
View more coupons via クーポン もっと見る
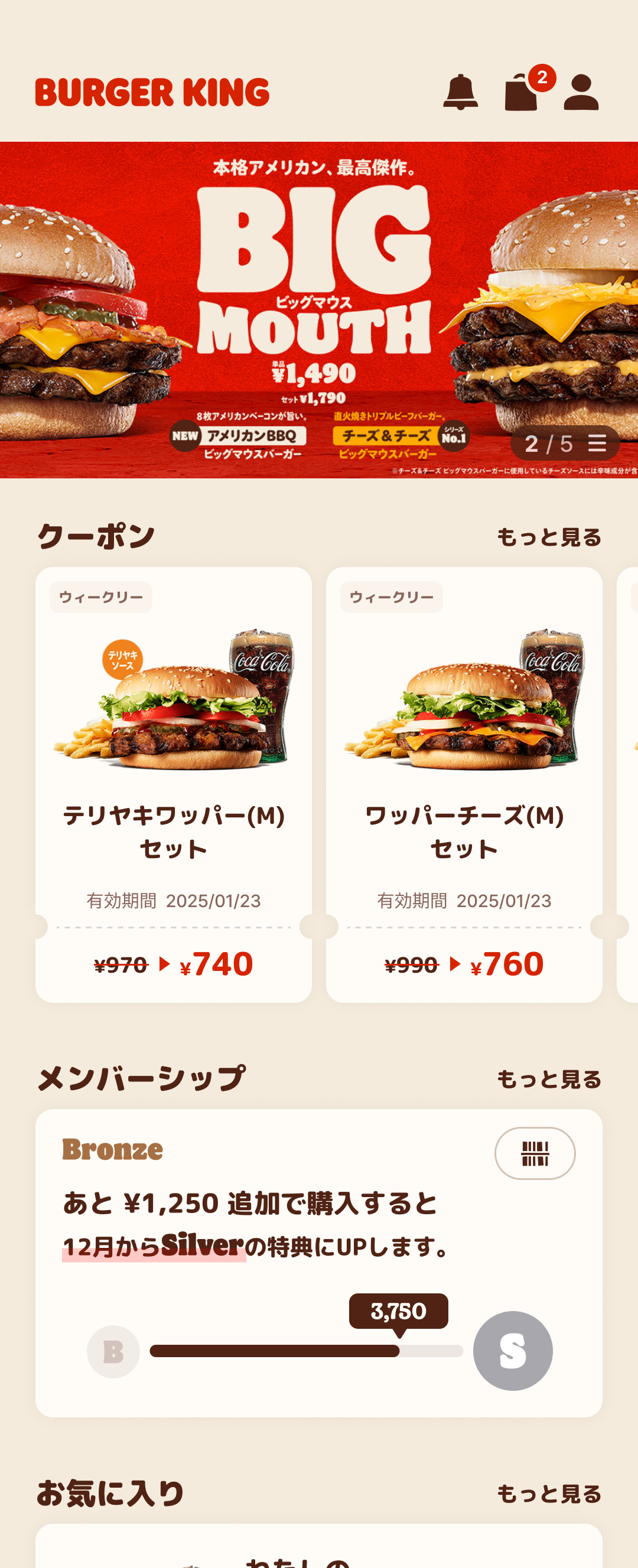click(549, 537)
